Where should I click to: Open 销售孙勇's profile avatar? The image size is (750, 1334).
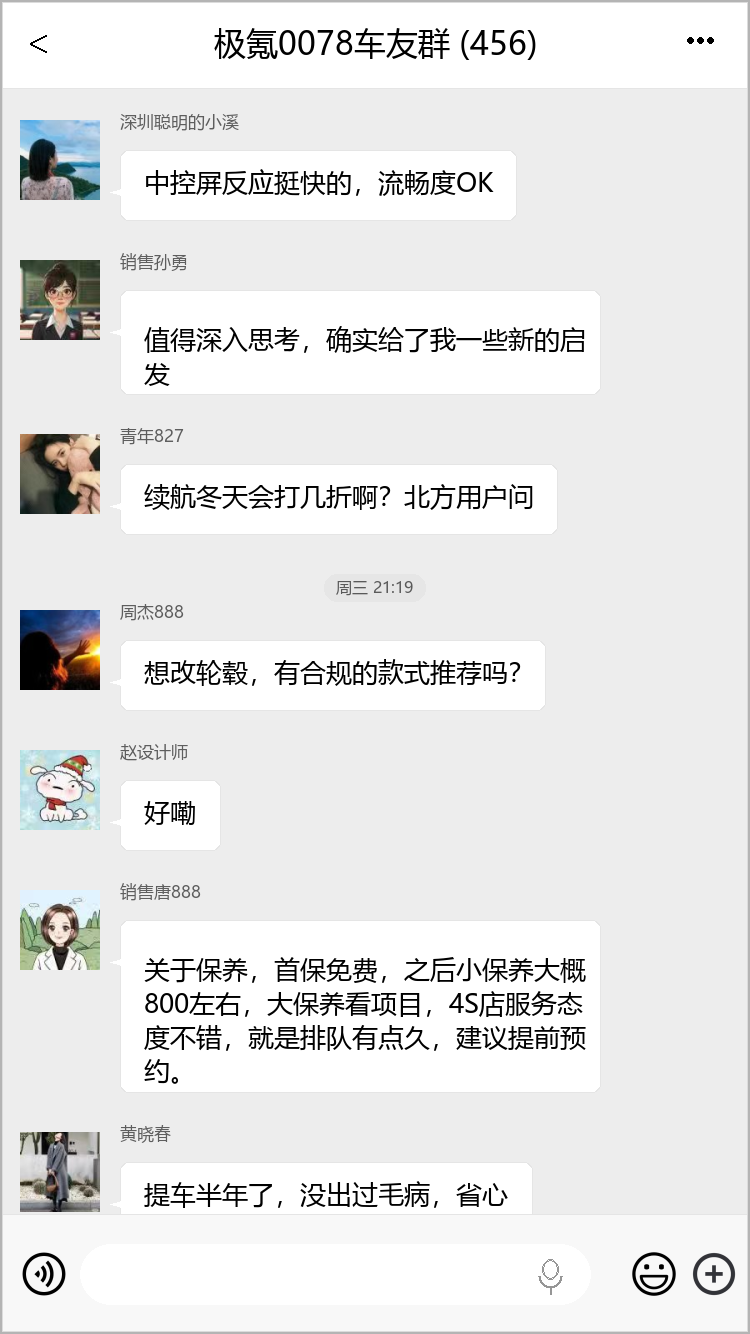(59, 300)
